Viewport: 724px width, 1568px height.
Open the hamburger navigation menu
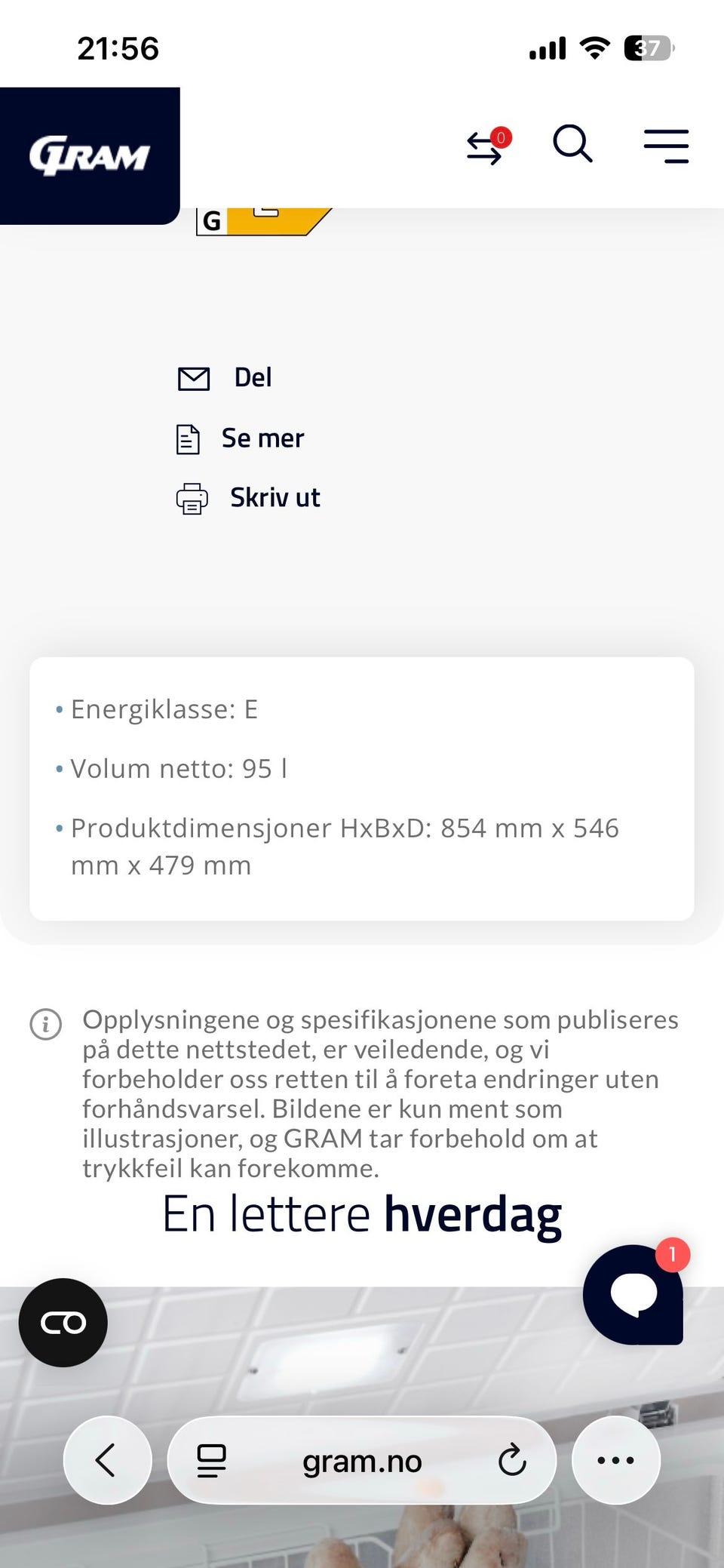click(x=667, y=146)
